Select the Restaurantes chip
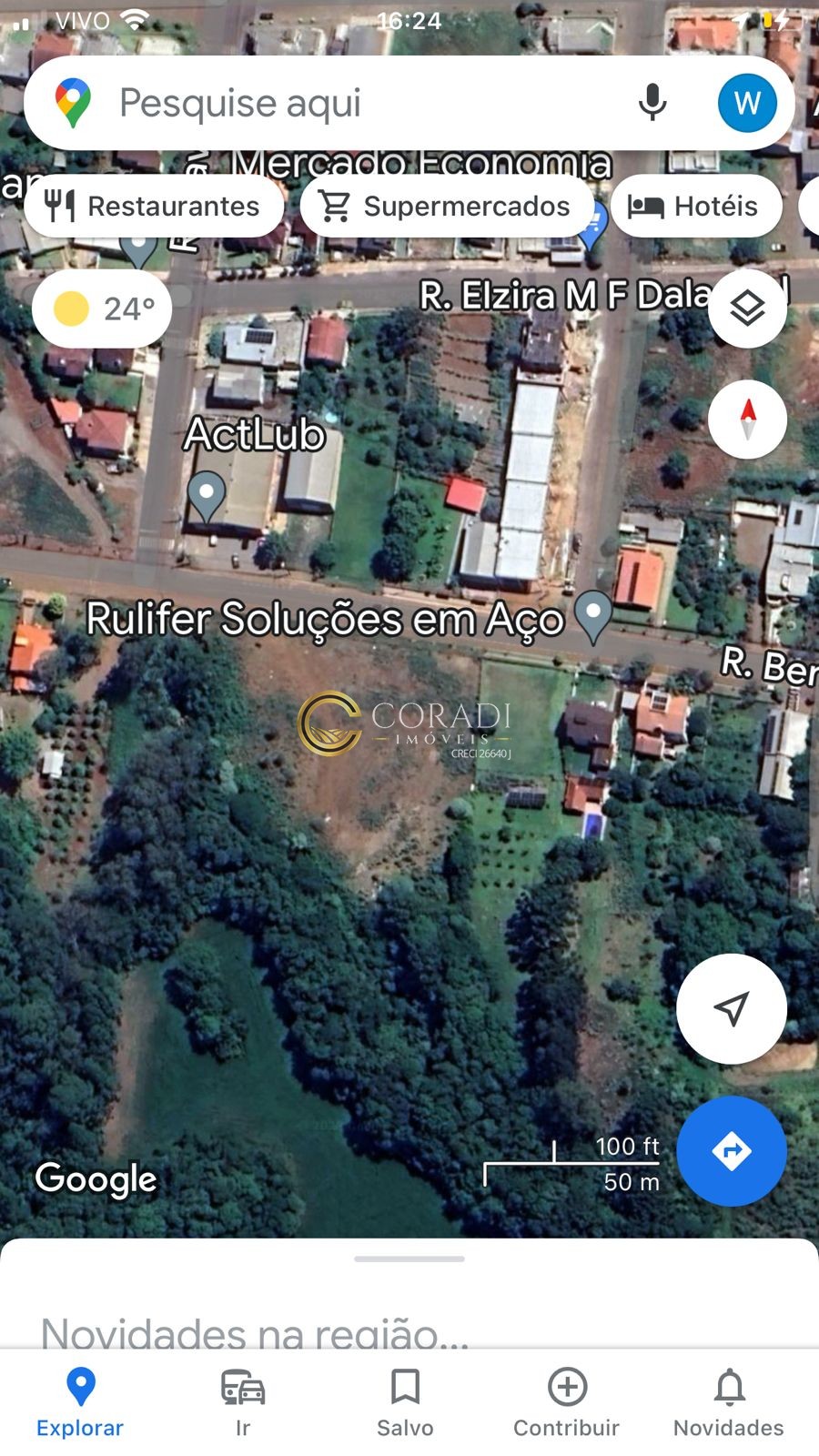The image size is (819, 1456). [x=154, y=207]
